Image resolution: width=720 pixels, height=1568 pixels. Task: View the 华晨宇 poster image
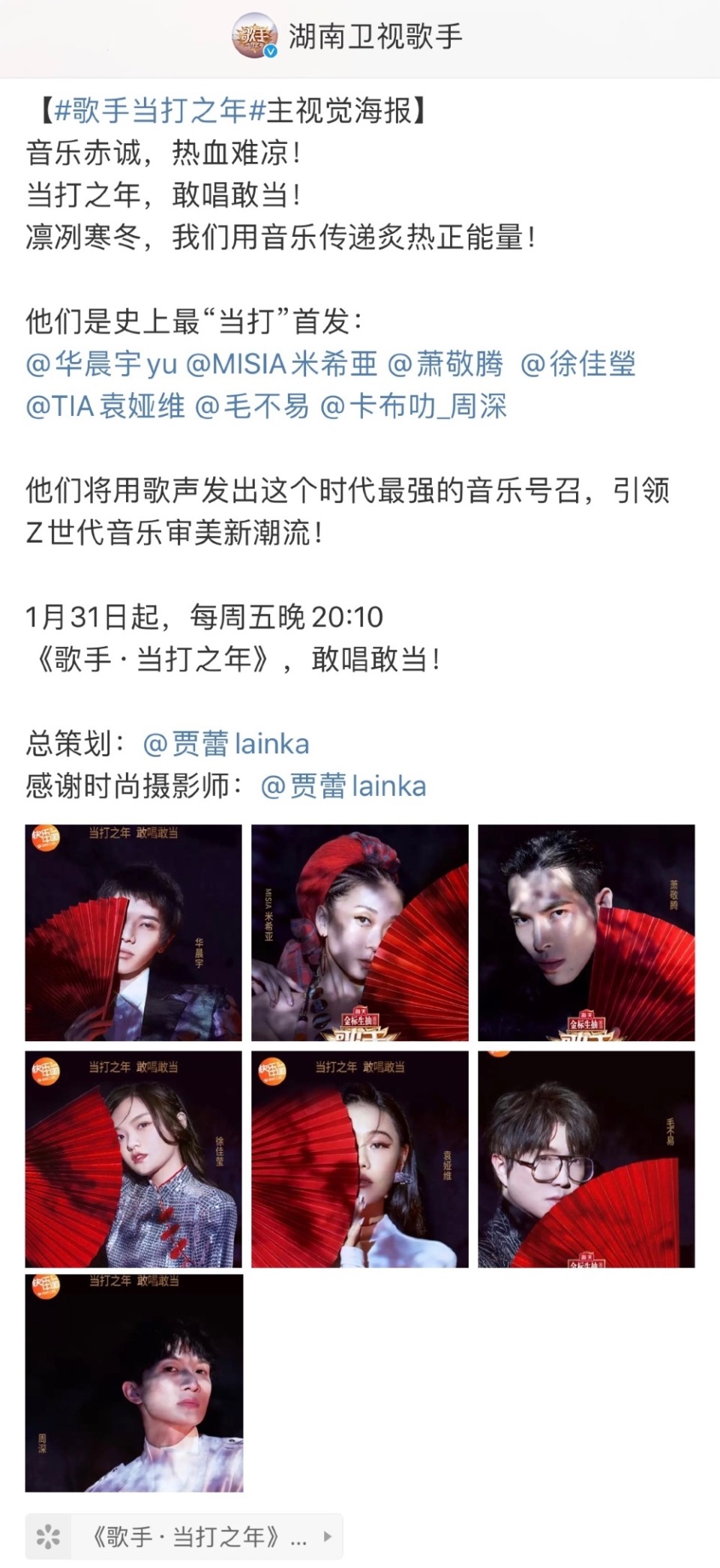click(133, 932)
